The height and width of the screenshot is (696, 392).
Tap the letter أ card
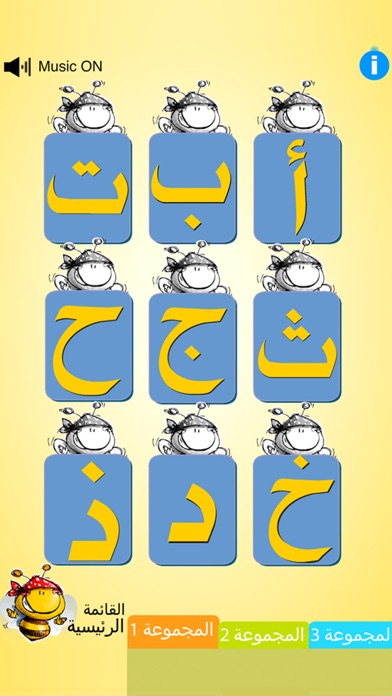pos(297,188)
